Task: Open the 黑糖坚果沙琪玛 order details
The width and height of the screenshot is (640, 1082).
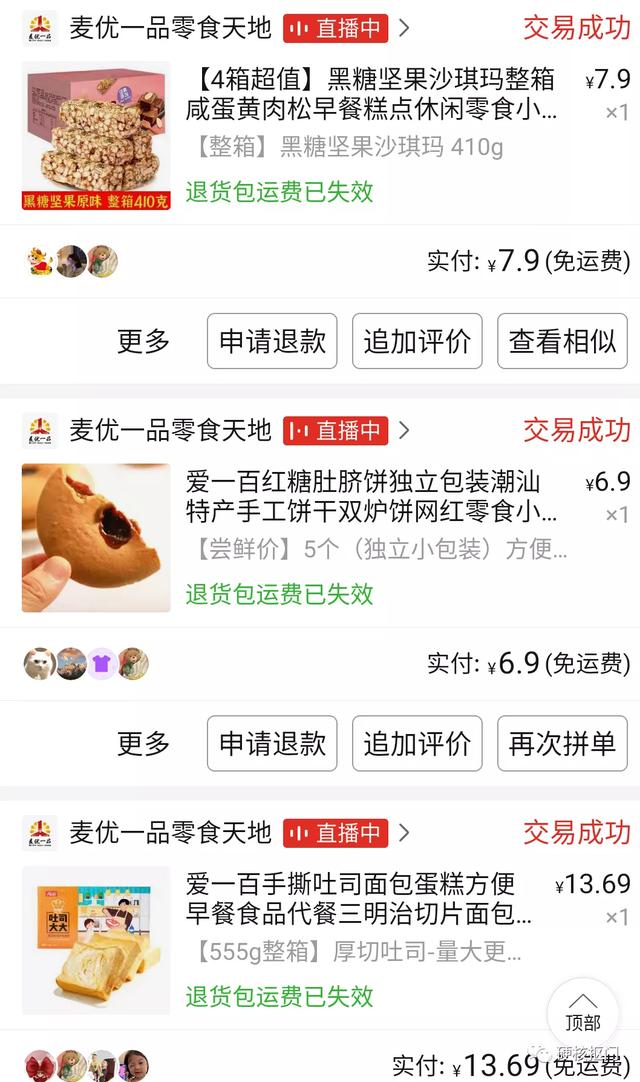Action: [x=370, y=108]
